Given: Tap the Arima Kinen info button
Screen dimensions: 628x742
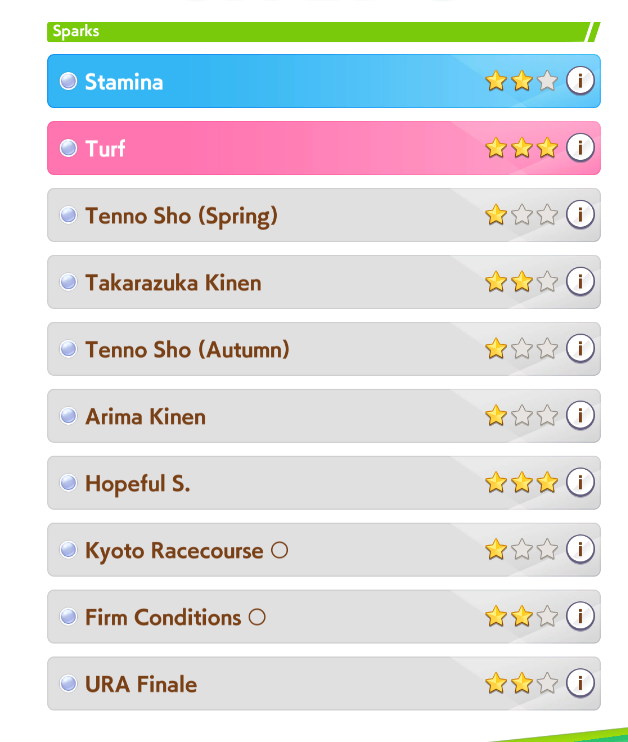Looking at the screenshot, I should pos(580,415).
